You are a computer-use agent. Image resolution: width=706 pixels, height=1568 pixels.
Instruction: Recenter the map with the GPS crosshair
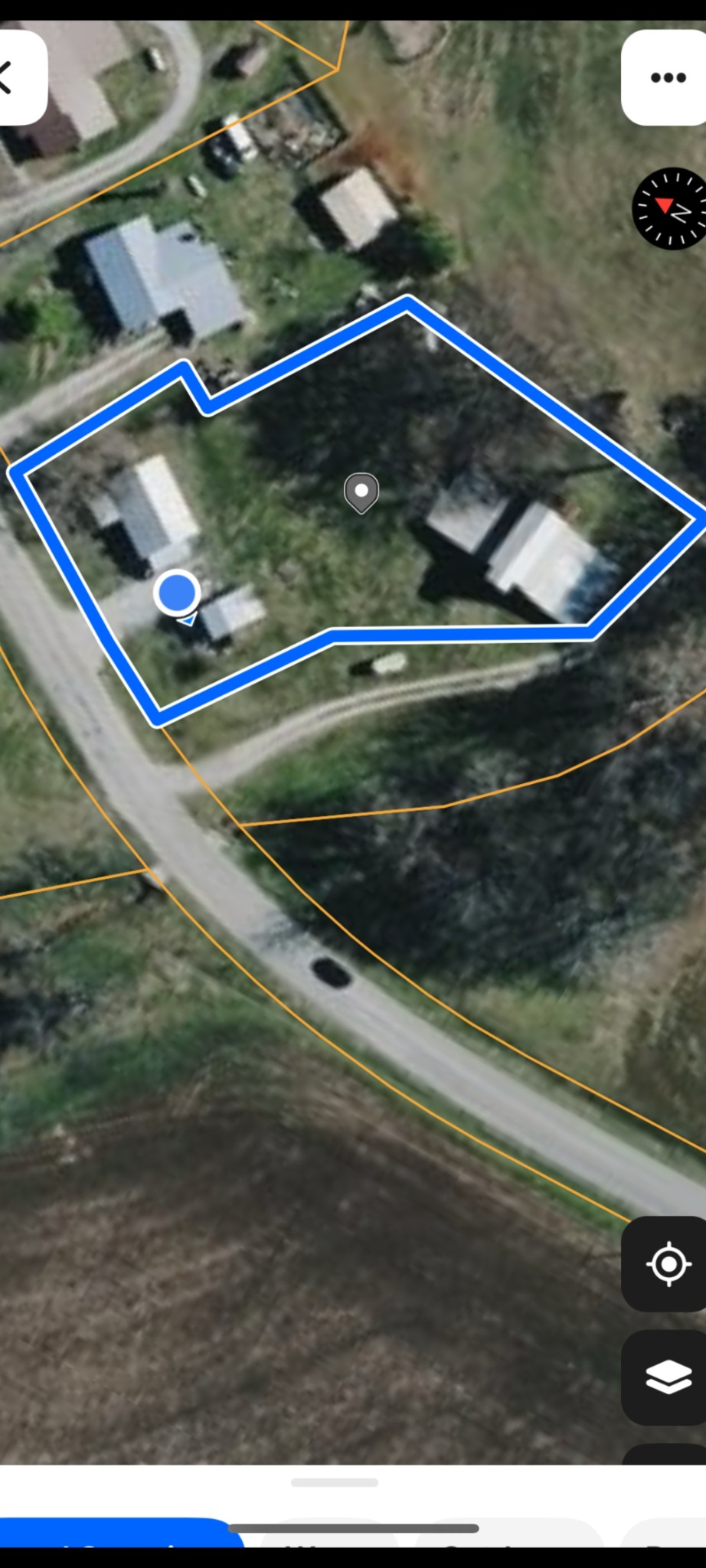[668, 1264]
